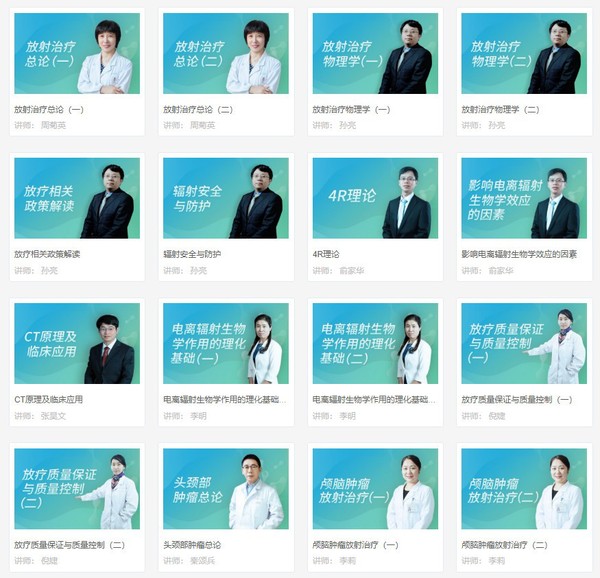The height and width of the screenshot is (578, 600).
Task: Open the 放射治疗物理学（二） course card
Action: (524, 54)
